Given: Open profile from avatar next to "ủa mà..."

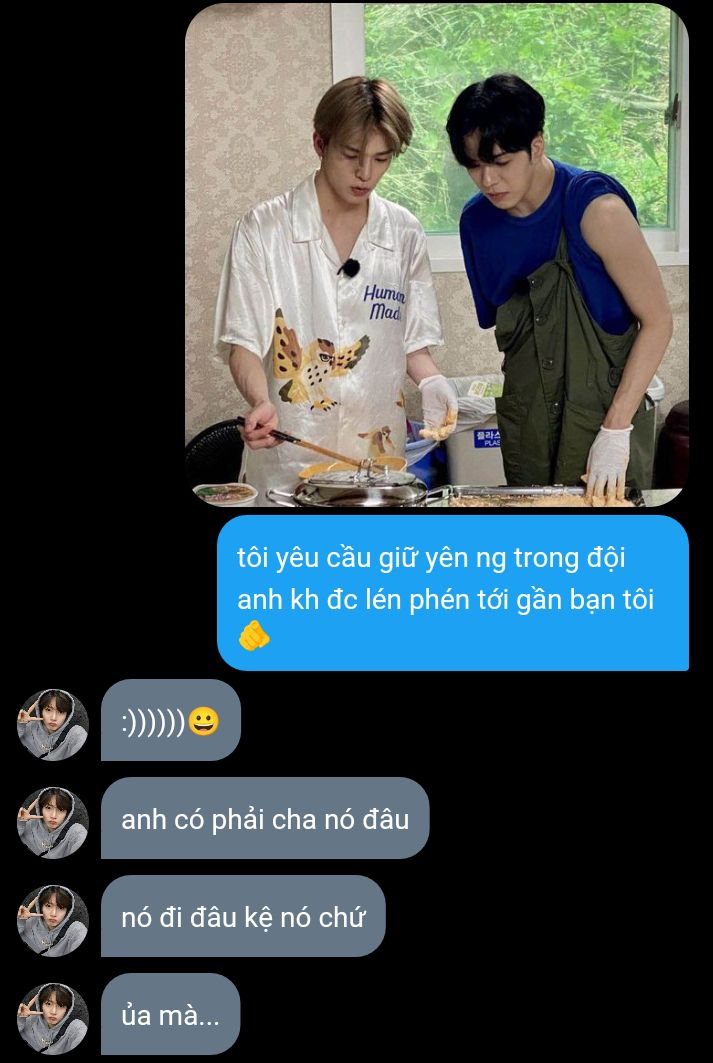Looking at the screenshot, I should (53, 1018).
